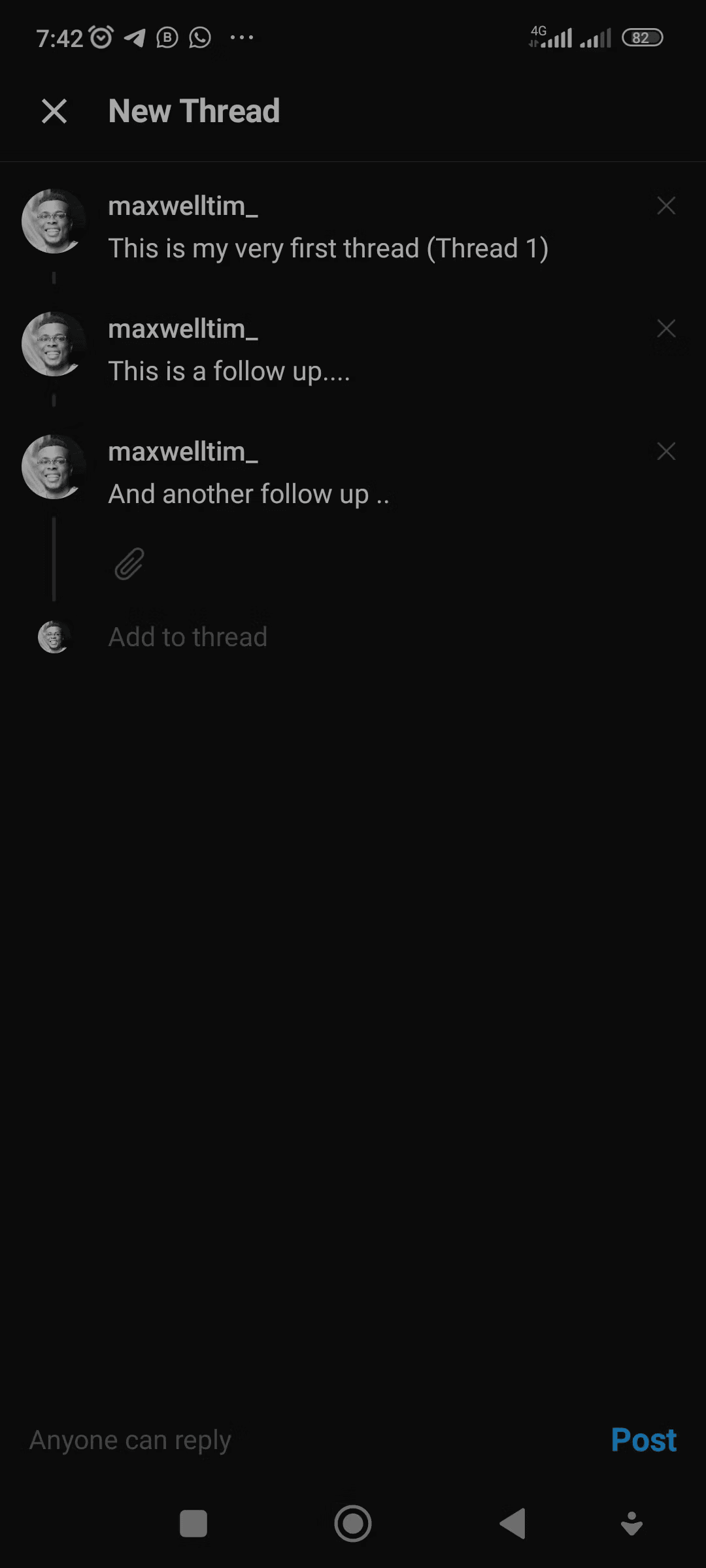Change the 'Anyone can reply' setting
This screenshot has height=1568, width=706.
point(130,1440)
